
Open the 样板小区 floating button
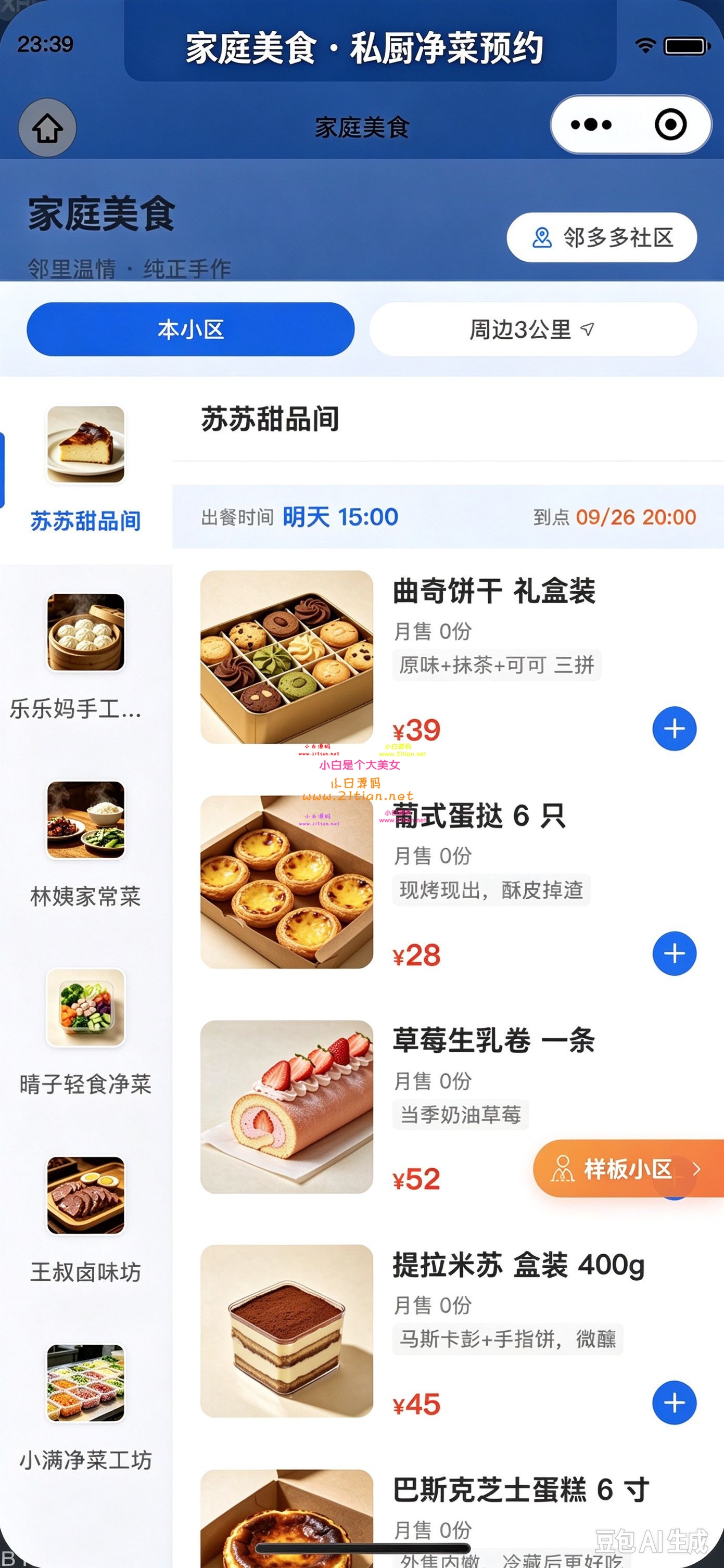pos(628,1169)
